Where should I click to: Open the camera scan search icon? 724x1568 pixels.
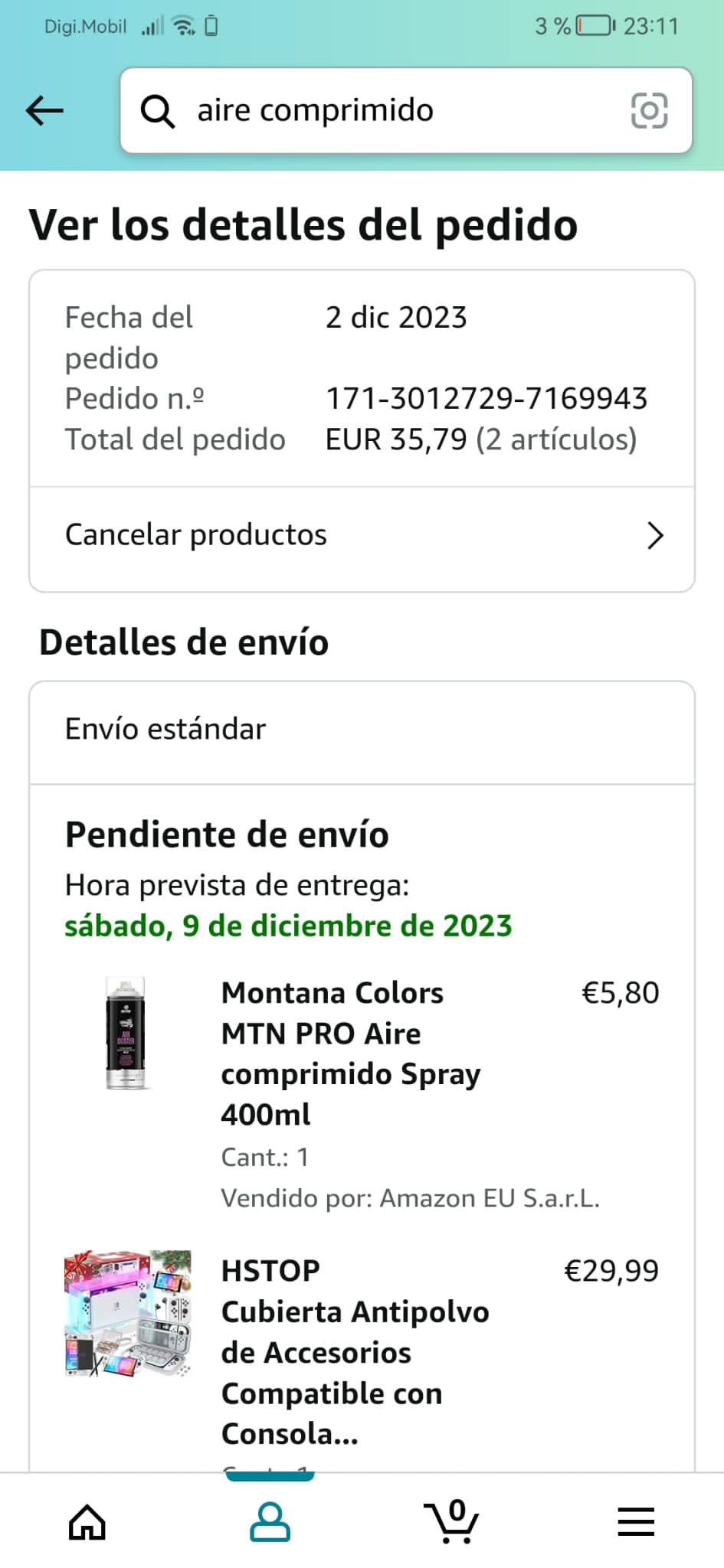pyautogui.click(x=648, y=111)
